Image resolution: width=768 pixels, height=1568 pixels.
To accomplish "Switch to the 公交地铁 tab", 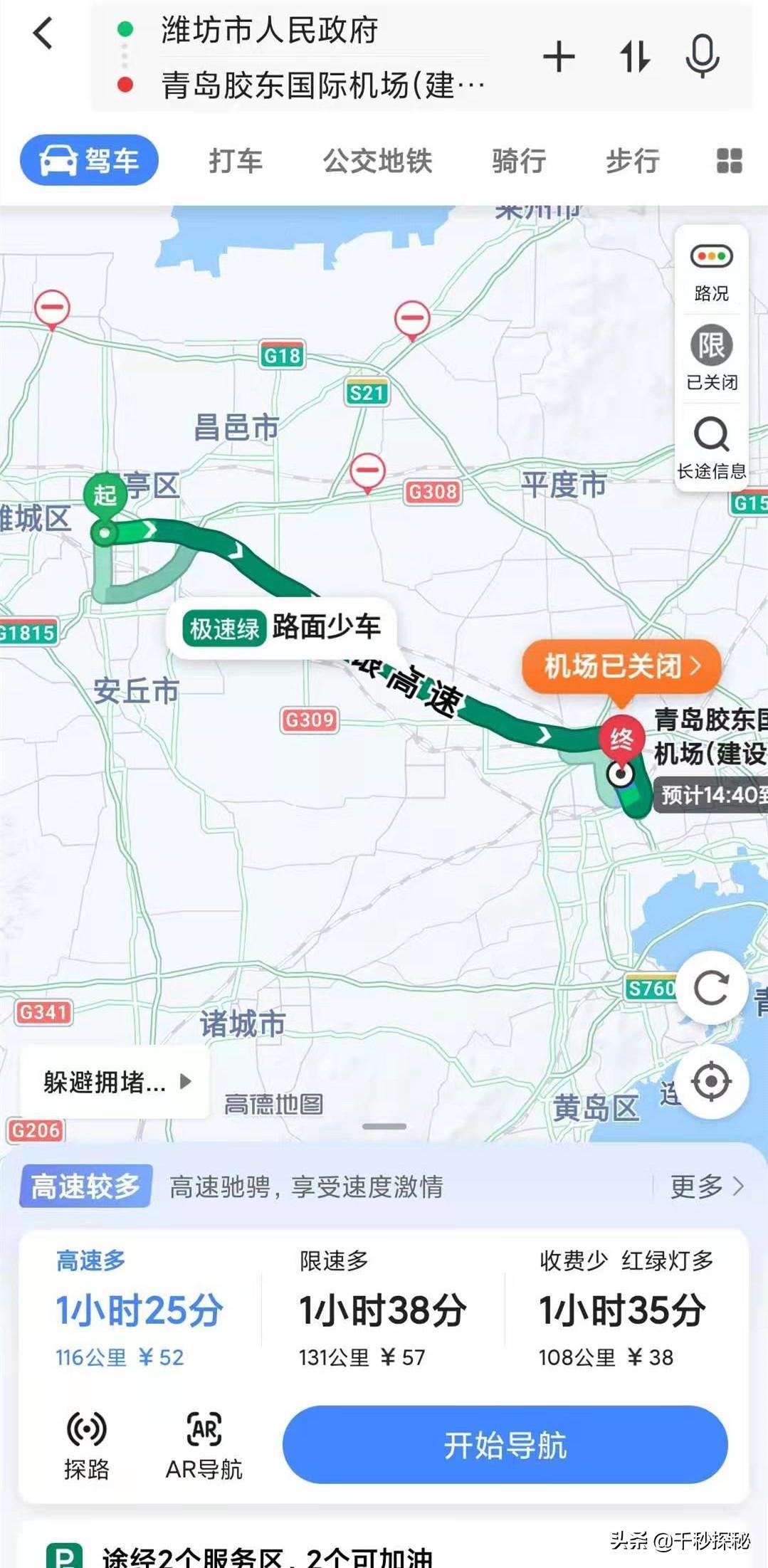I will 377,161.
